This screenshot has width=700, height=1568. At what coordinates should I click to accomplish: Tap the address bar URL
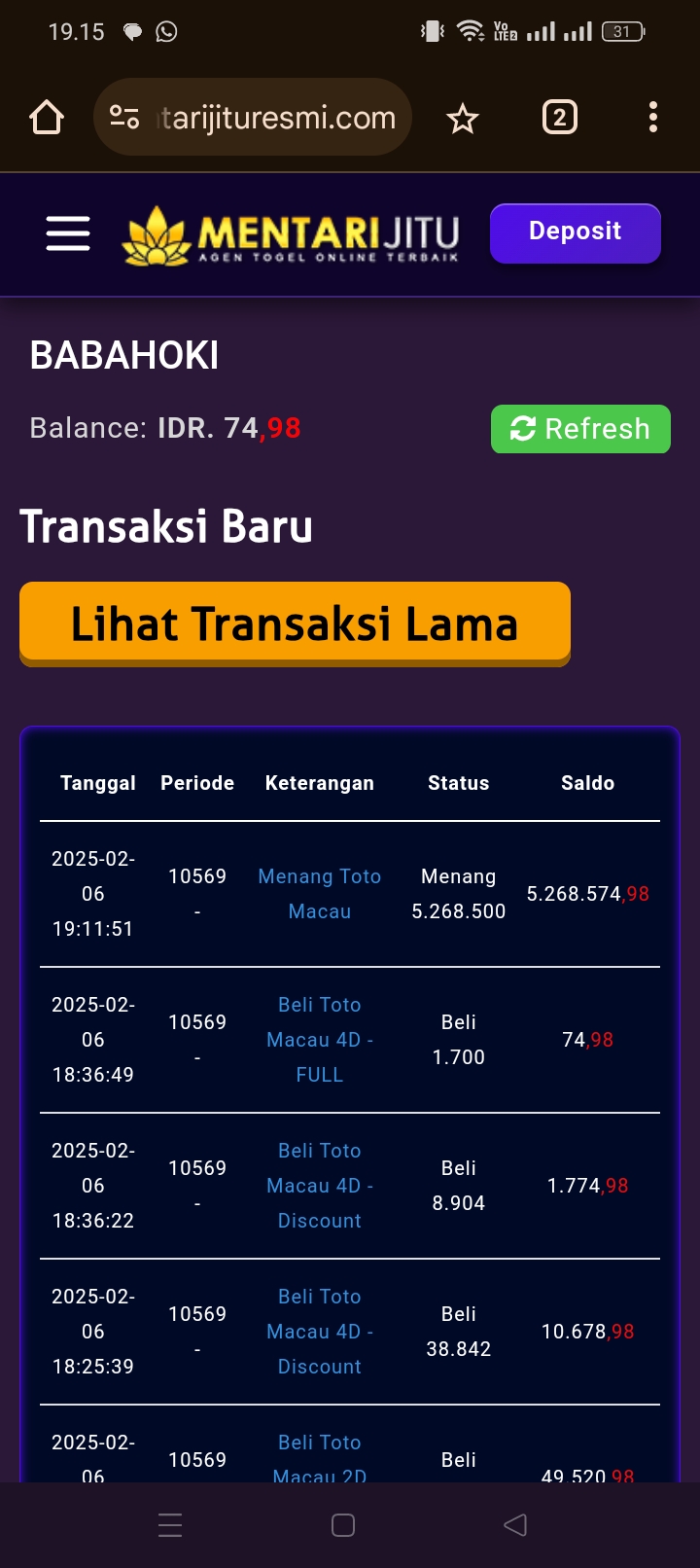click(277, 118)
